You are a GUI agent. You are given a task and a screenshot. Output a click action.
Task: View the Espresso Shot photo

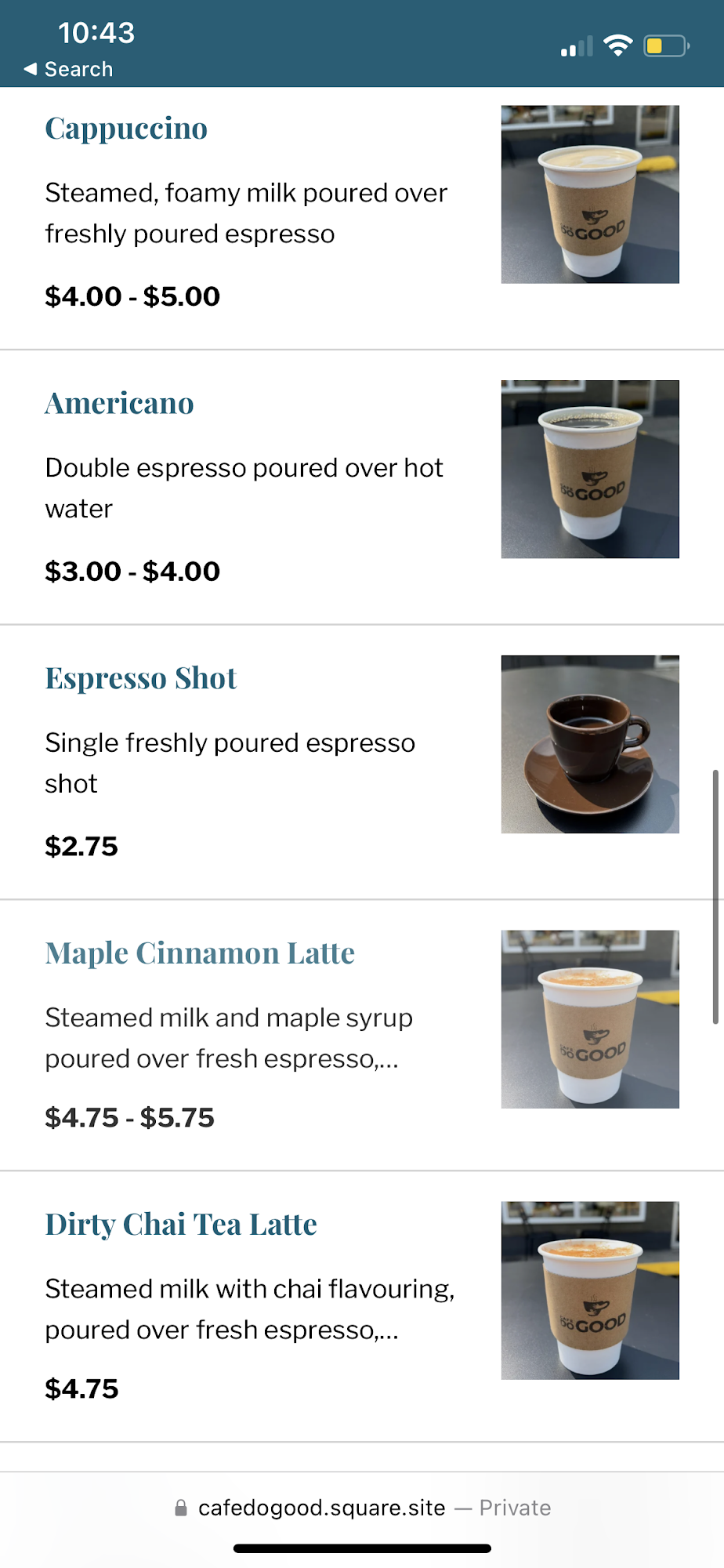590,744
